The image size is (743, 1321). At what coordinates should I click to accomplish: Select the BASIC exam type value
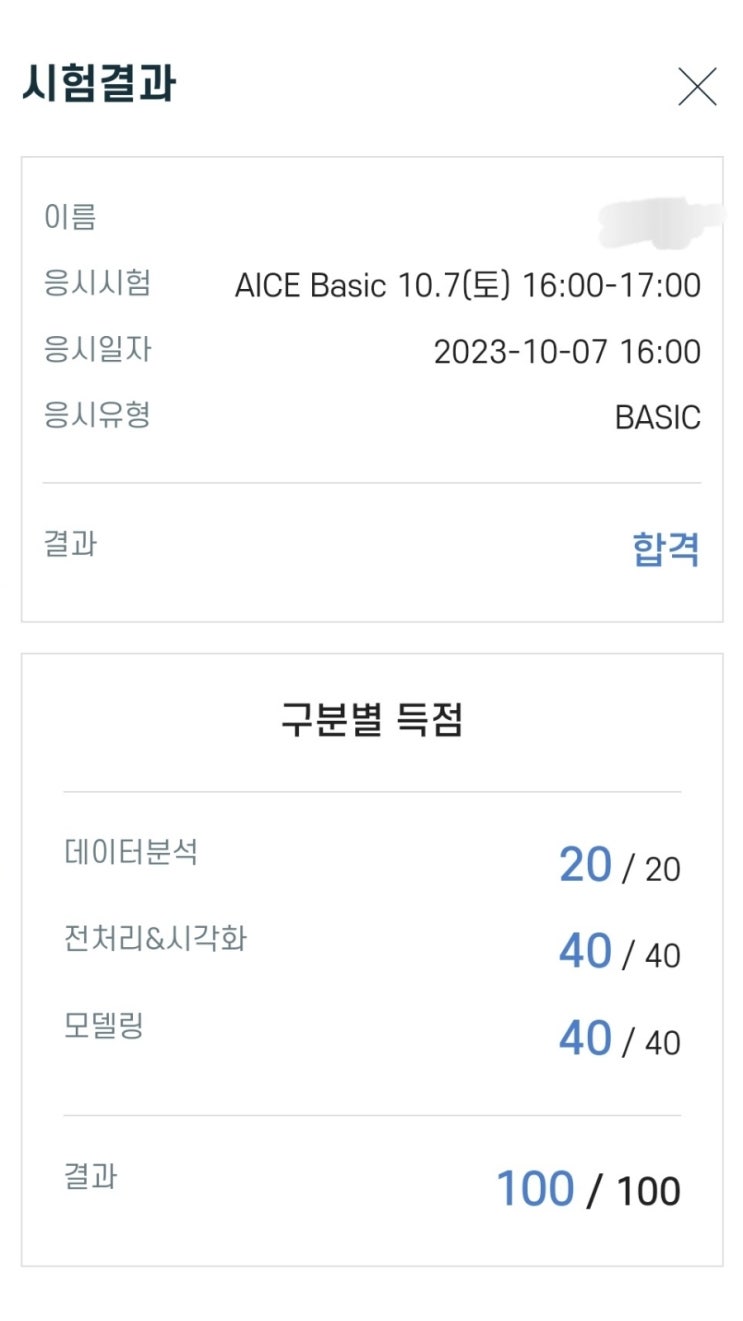[x=655, y=418]
